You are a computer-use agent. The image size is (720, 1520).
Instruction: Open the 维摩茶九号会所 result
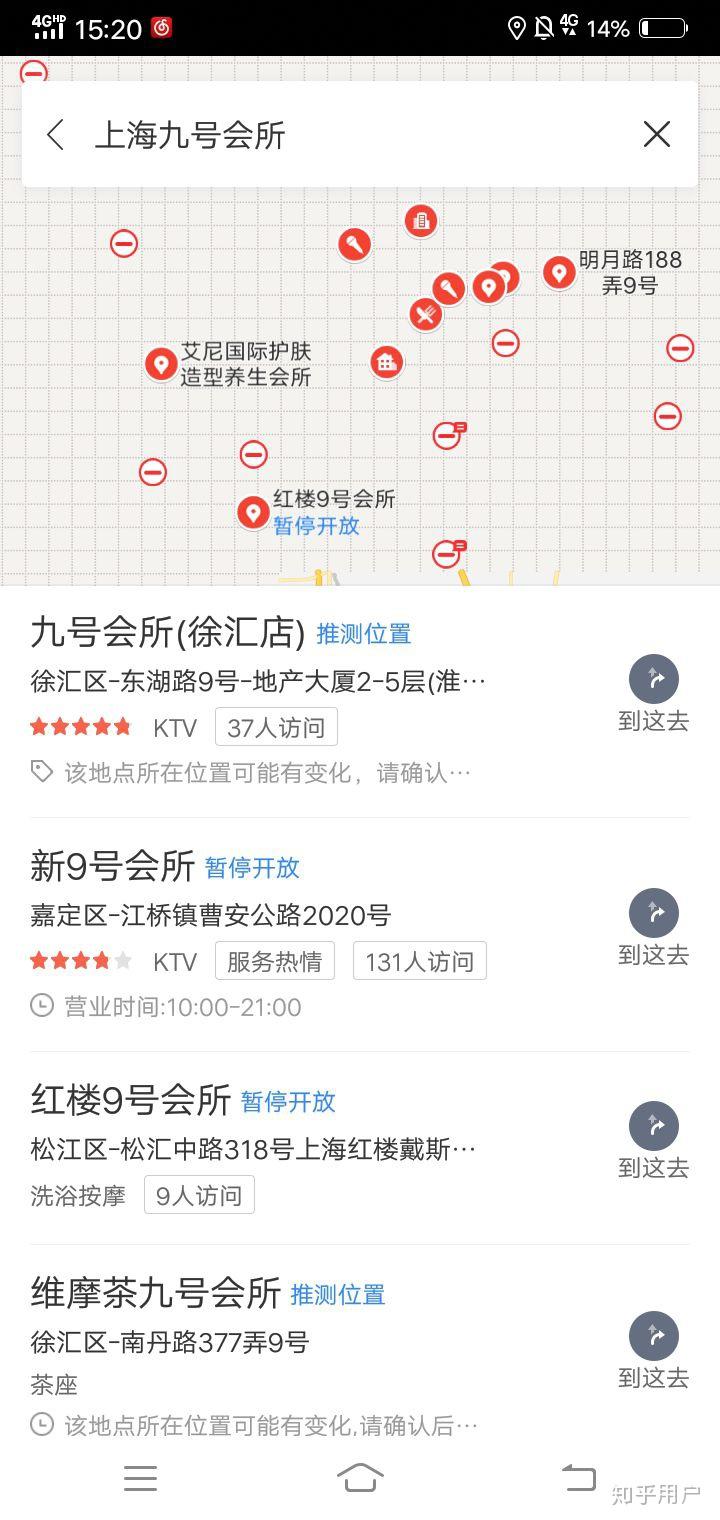(x=156, y=1293)
